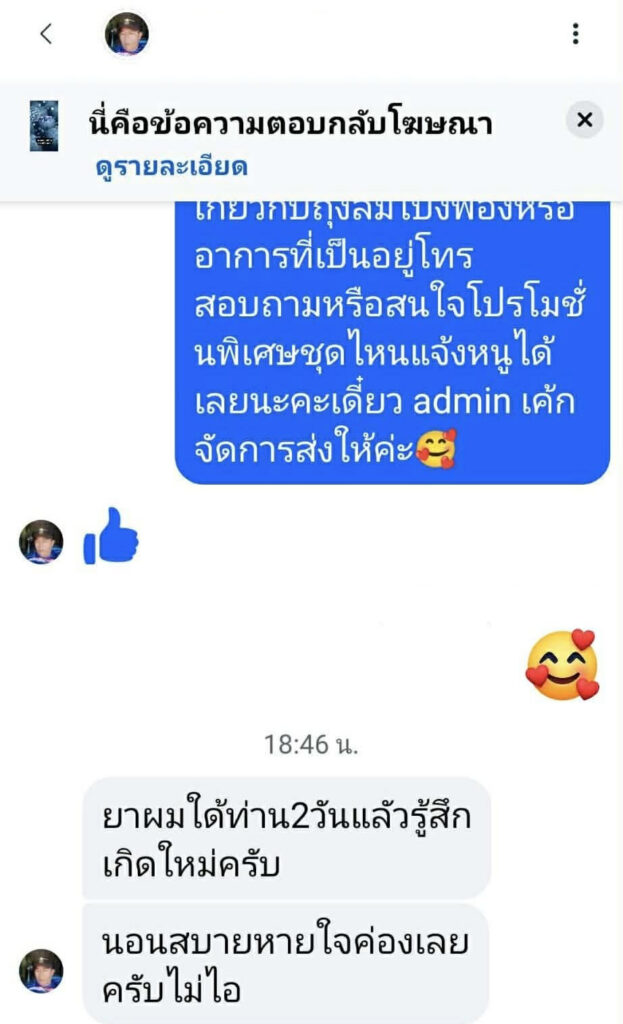The image size is (623, 1024).
Task: Open ดูรายละเอียด link in the banner
Action: pos(171,167)
